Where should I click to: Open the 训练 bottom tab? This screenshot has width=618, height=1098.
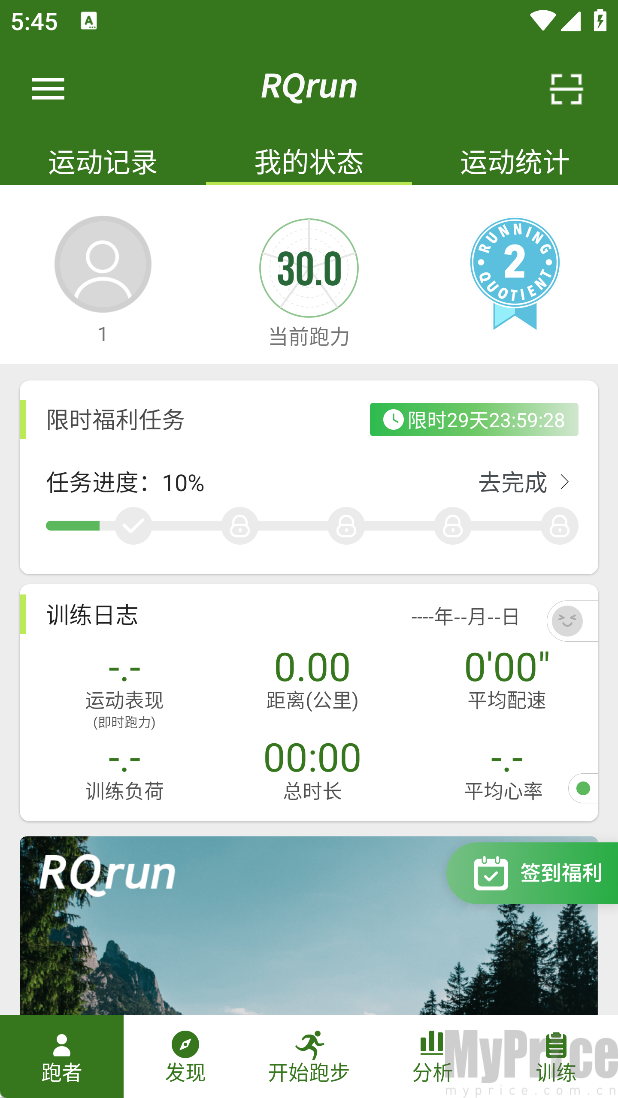(556, 1057)
